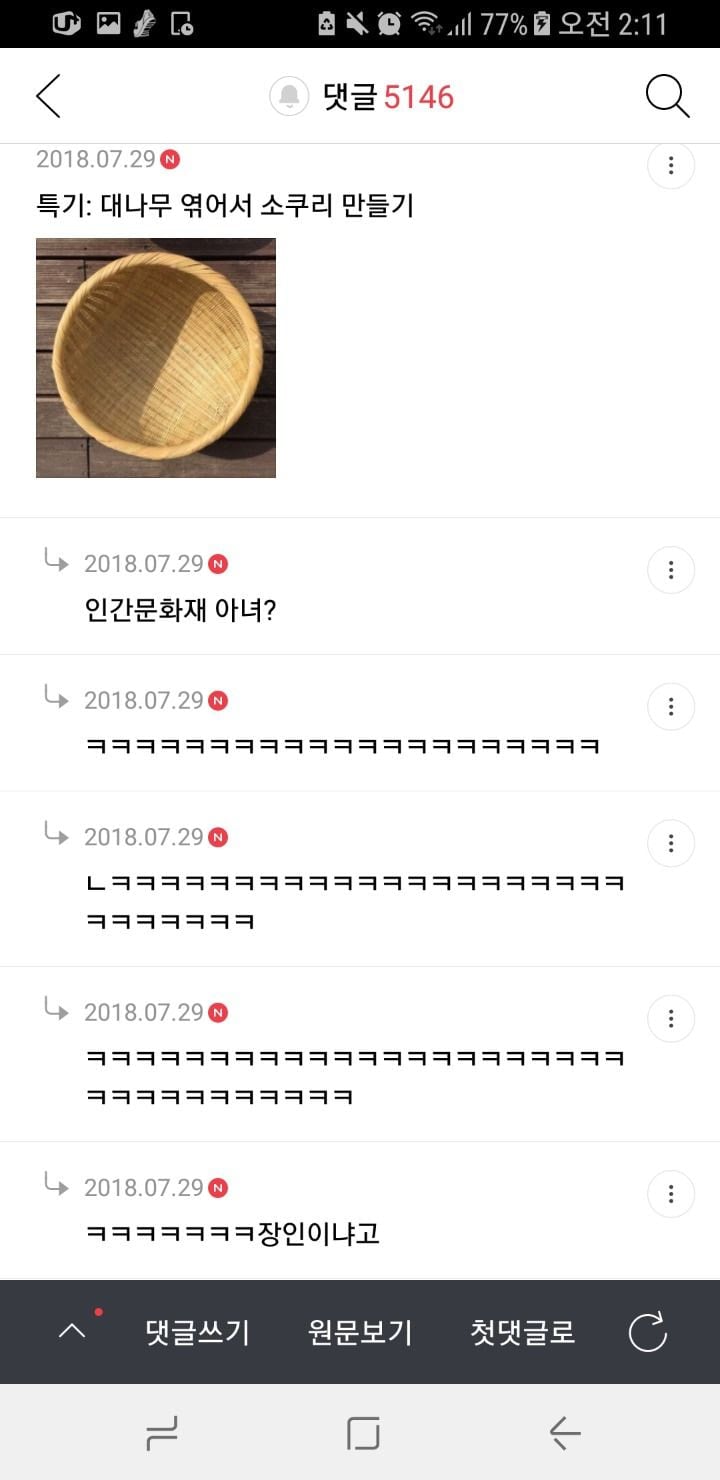Open the original post via 원문보기
Viewport: 720px width, 1480px height.
click(360, 1332)
